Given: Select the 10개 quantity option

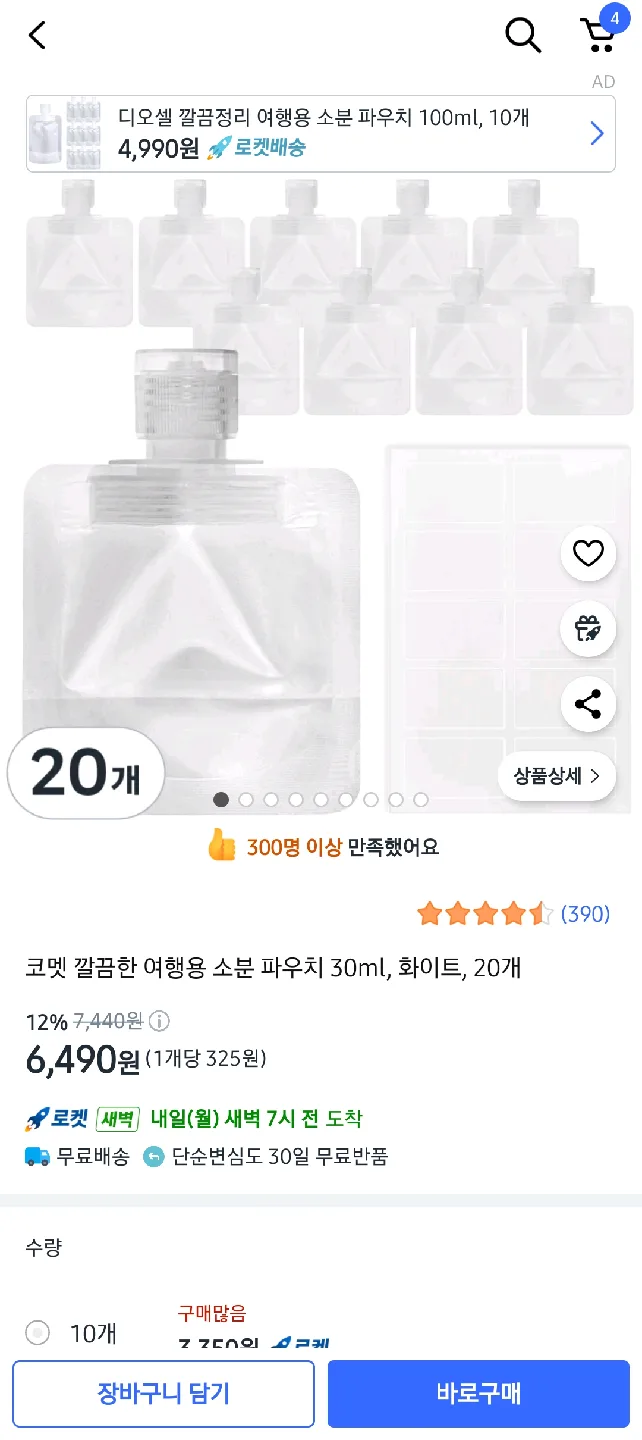Looking at the screenshot, I should tap(38, 1333).
